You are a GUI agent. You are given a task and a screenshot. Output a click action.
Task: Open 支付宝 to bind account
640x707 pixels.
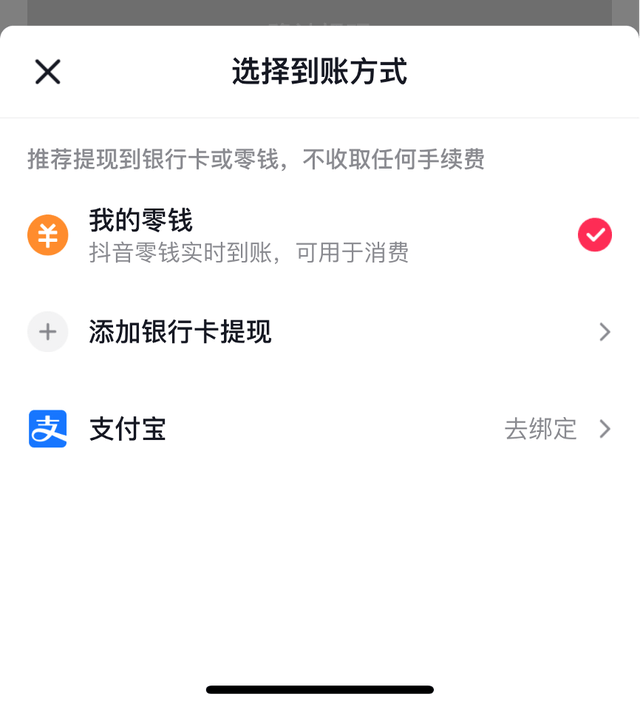point(320,429)
